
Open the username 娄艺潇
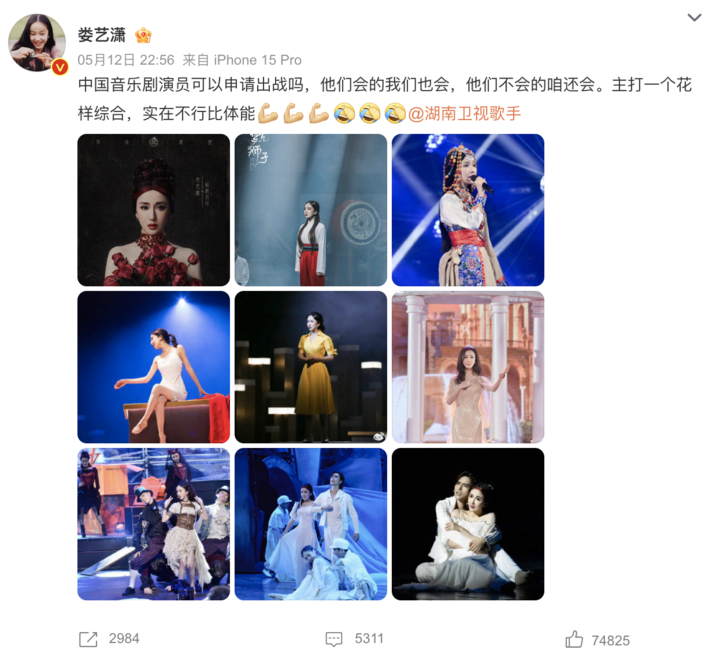point(104,34)
